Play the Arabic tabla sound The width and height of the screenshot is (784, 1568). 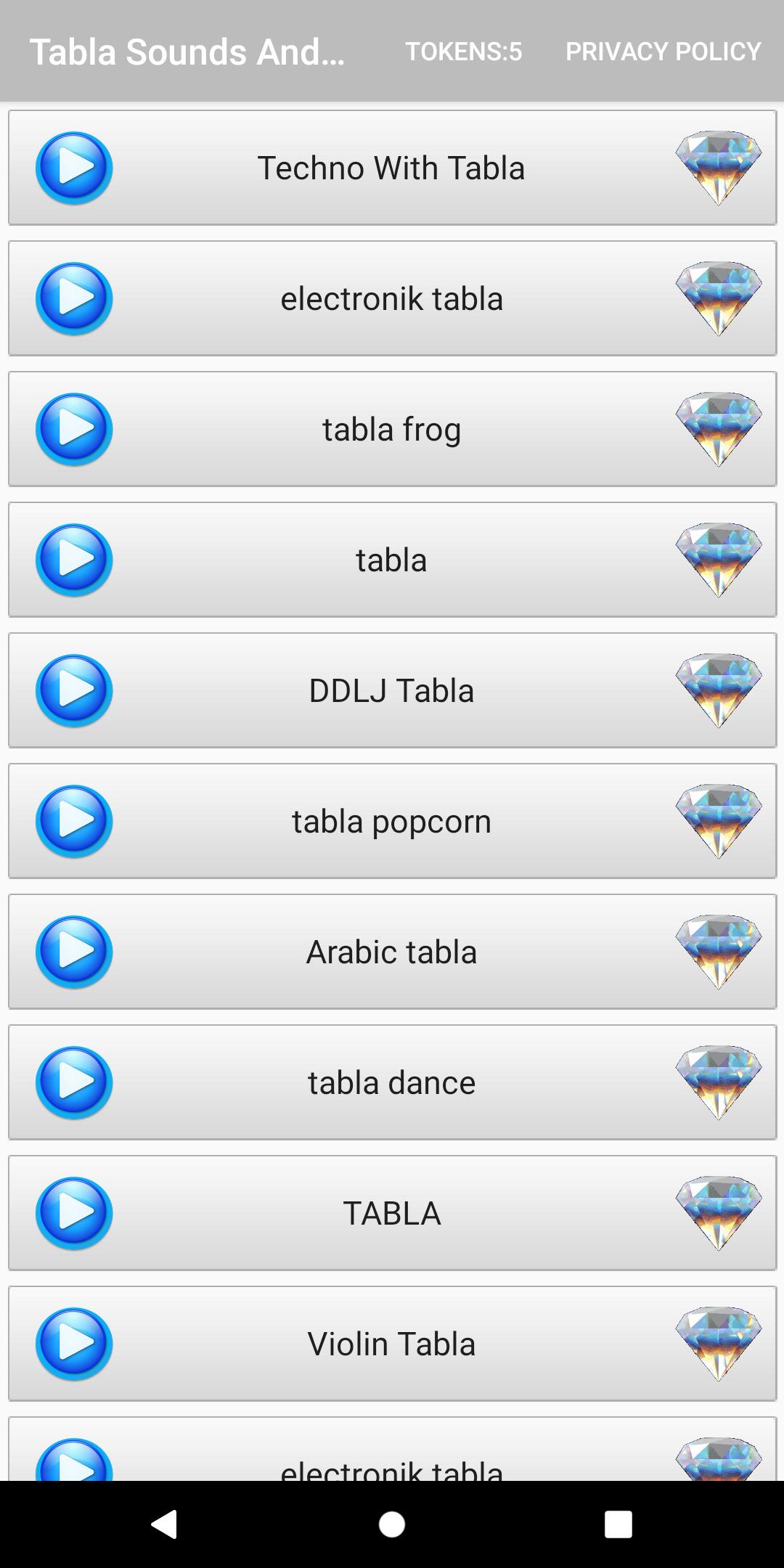[74, 952]
